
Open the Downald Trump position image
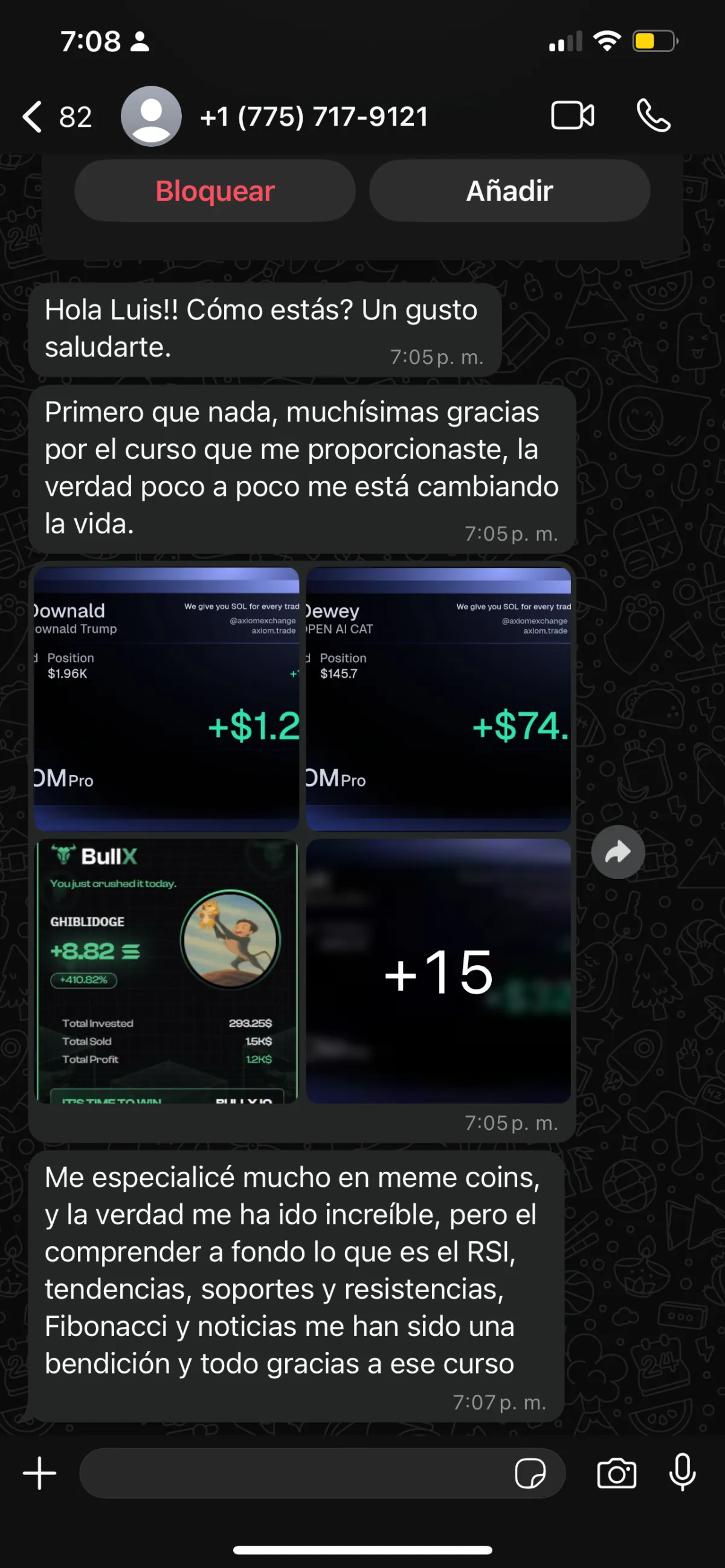166,699
